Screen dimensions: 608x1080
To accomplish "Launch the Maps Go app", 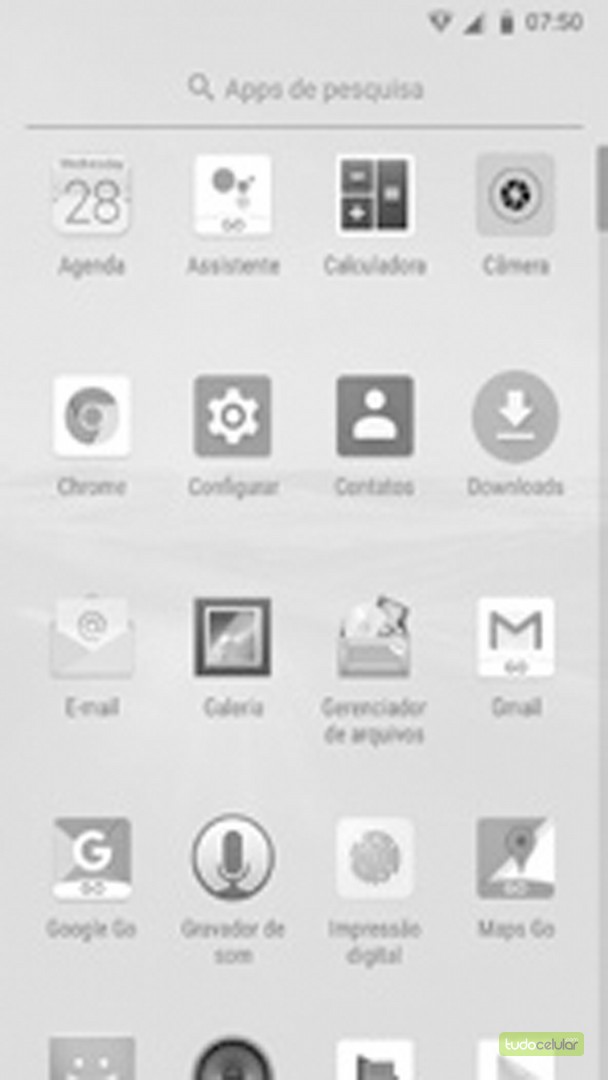I will 515,858.
